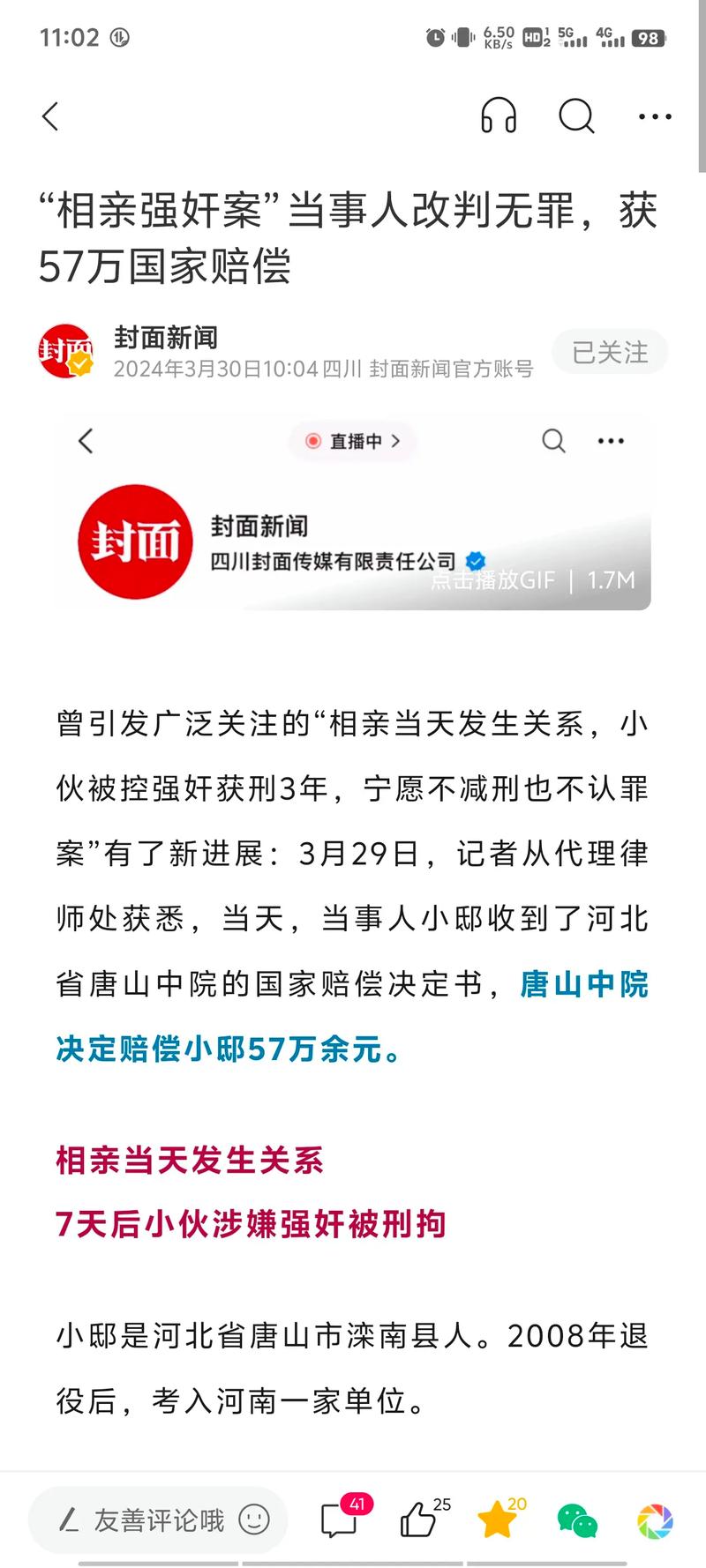Open search from the top bar
The height and width of the screenshot is (1568, 706).
tap(577, 116)
